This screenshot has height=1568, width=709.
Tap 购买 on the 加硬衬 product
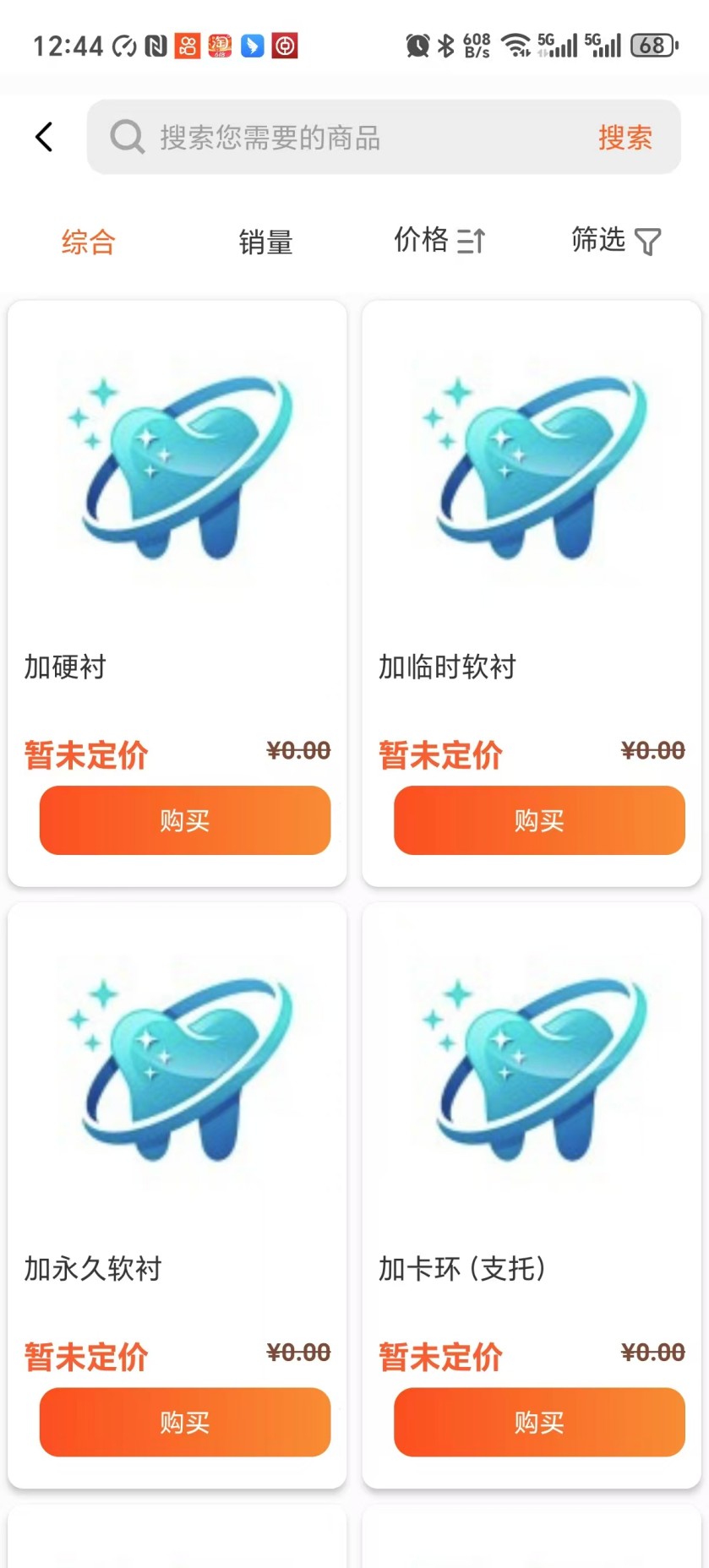tap(184, 820)
